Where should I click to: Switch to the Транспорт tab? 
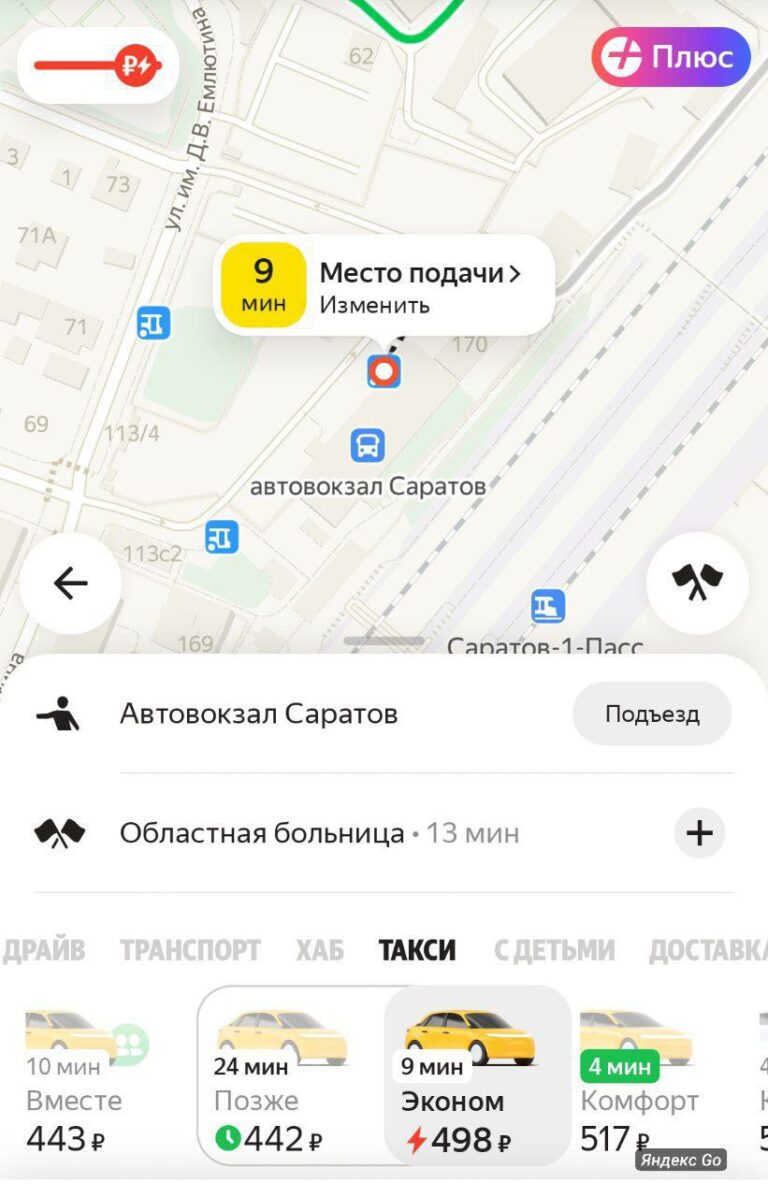(x=190, y=950)
